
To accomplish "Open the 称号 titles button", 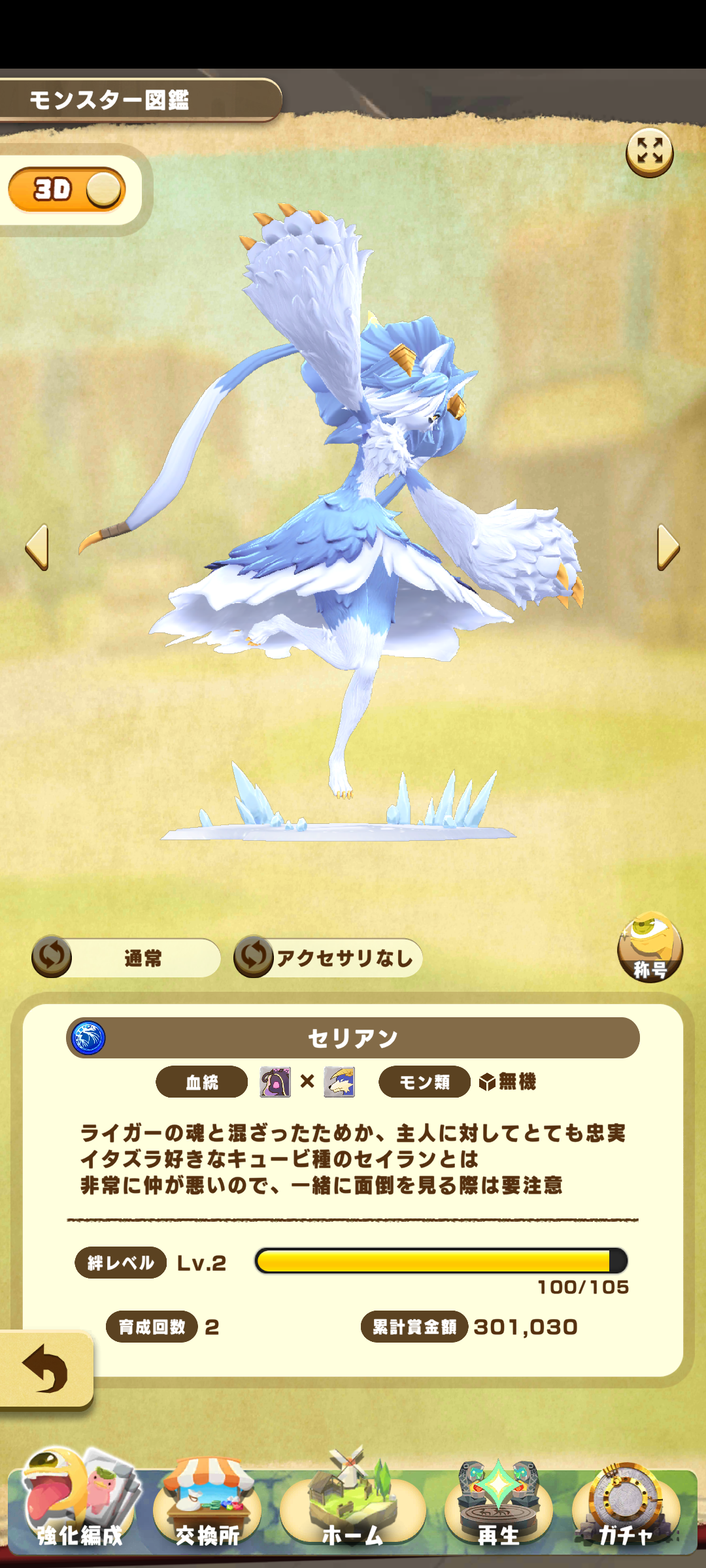I will click(x=649, y=947).
